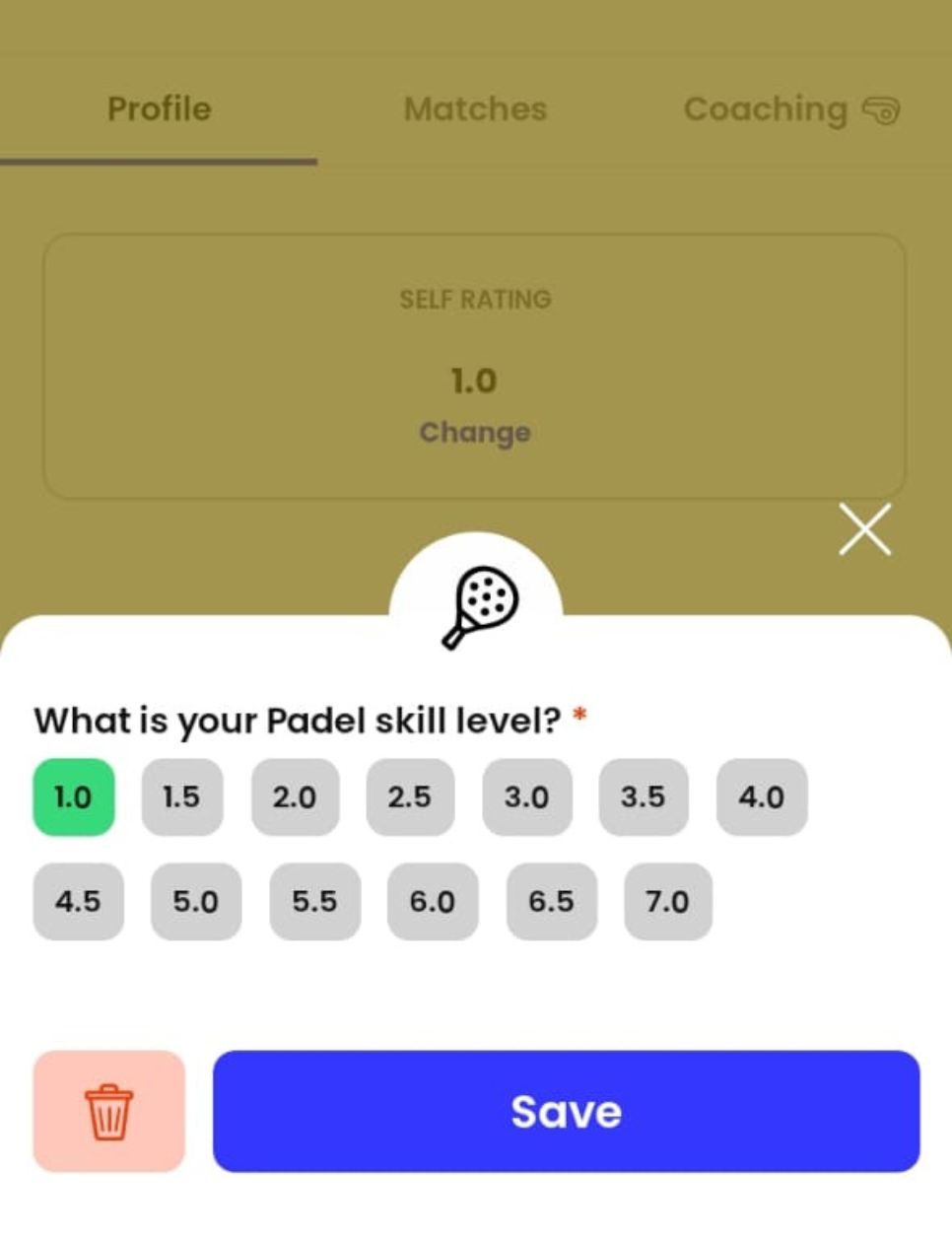Set skill level to 2.5

pyautogui.click(x=410, y=796)
